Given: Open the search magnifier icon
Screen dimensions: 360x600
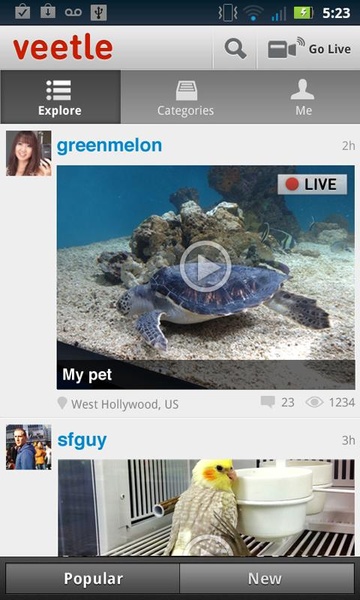Looking at the screenshot, I should [x=235, y=49].
